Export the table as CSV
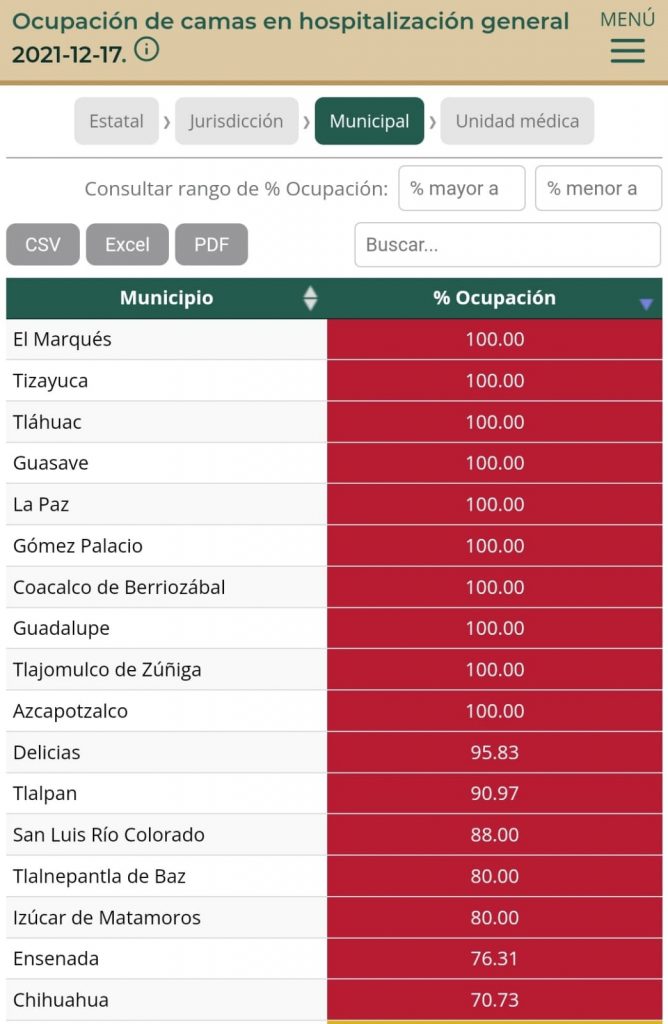 click(x=43, y=244)
